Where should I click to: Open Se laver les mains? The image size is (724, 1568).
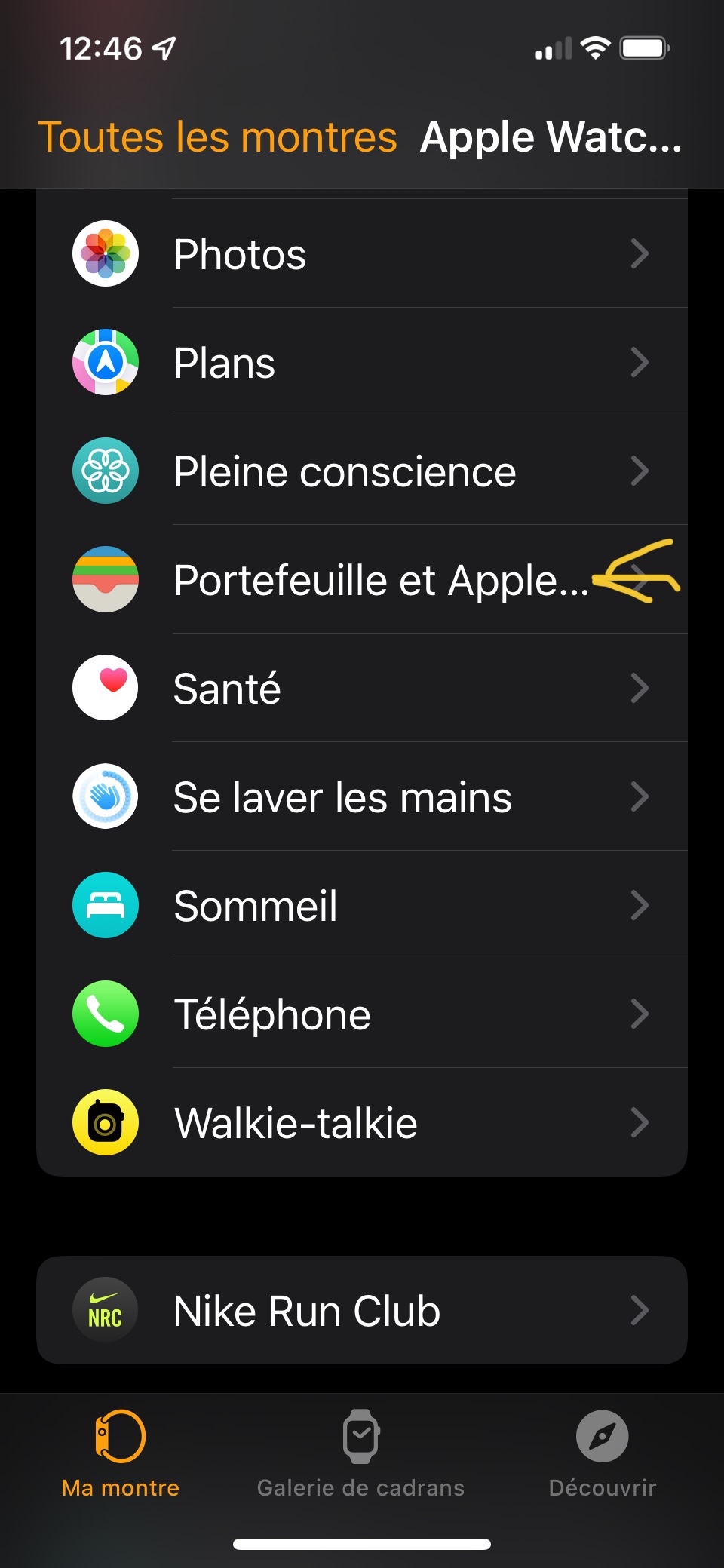click(362, 797)
